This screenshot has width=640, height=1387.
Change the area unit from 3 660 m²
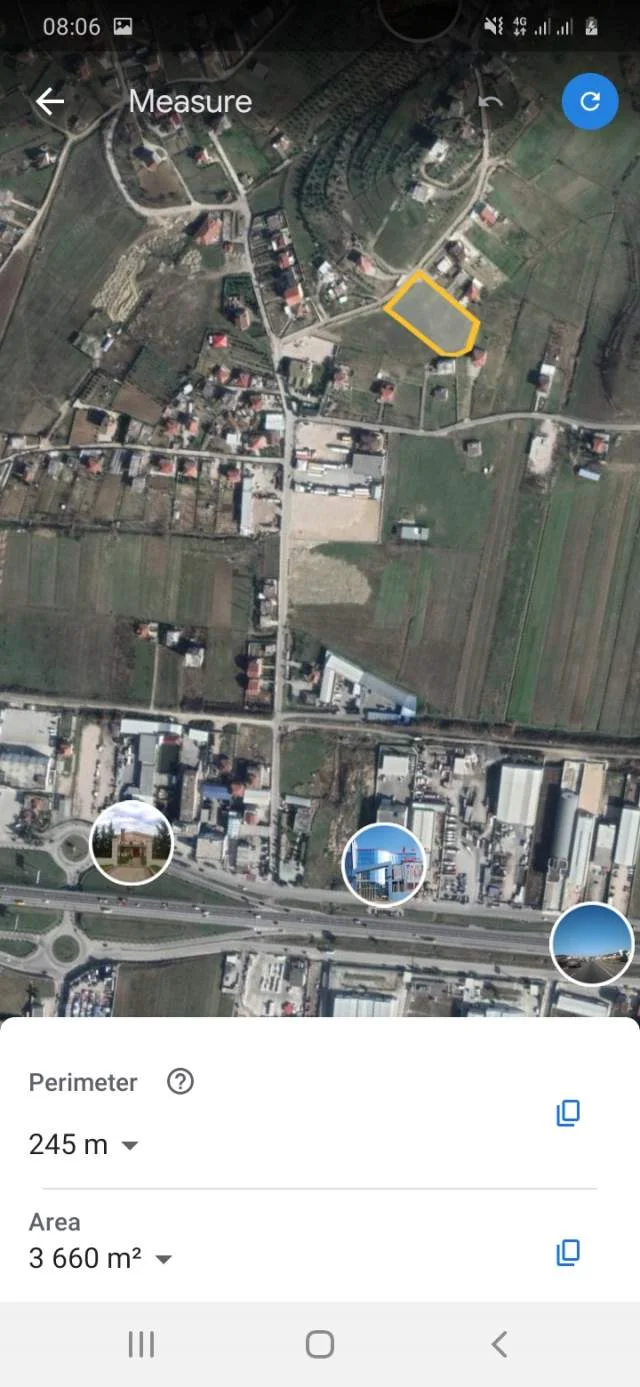pyautogui.click(x=164, y=1258)
